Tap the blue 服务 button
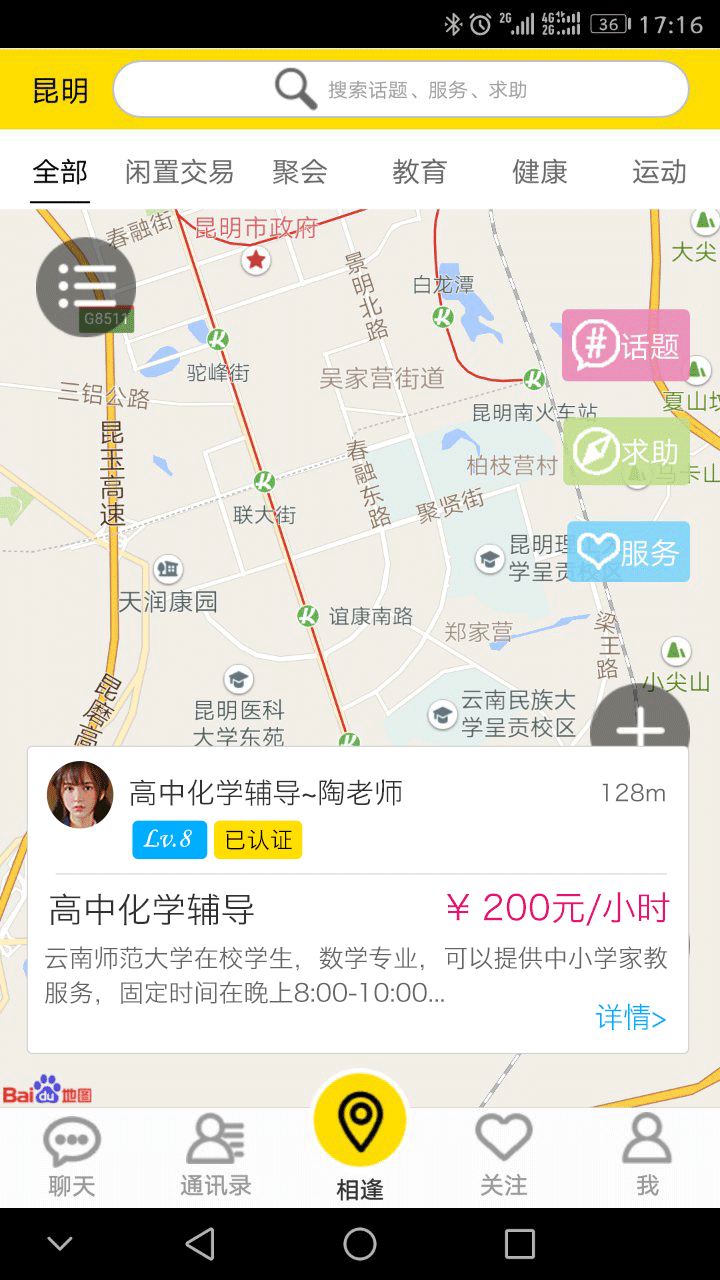This screenshot has height=1280, width=720. pyautogui.click(x=628, y=552)
